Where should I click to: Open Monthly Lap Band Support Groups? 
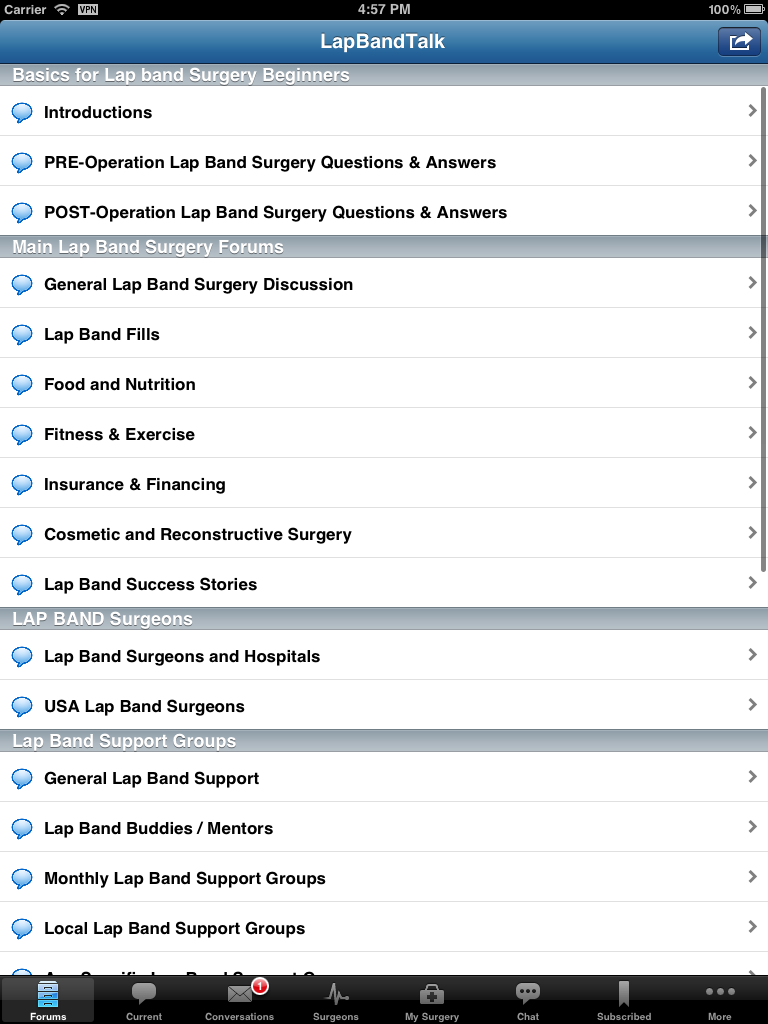point(384,878)
